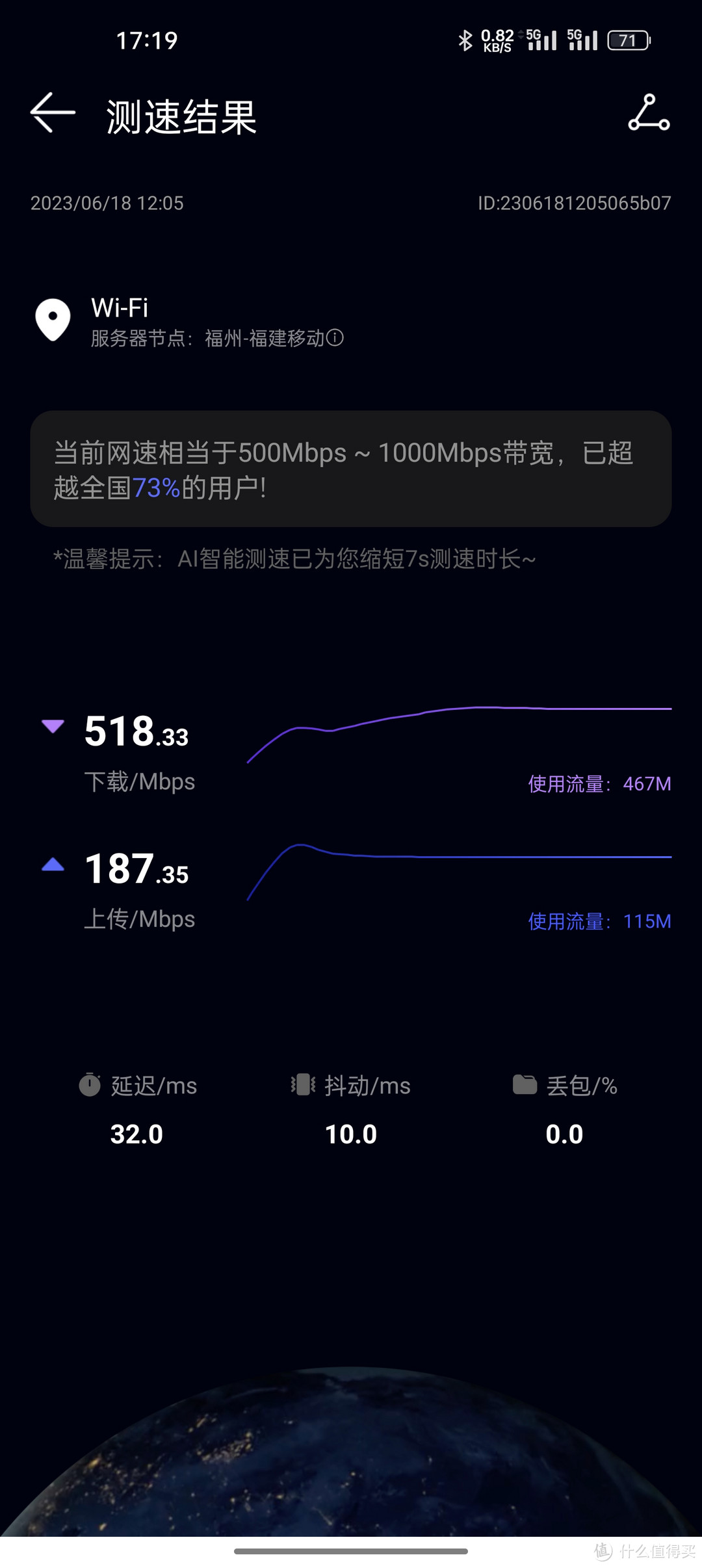Viewport: 702px width, 1568px height.
Task: Select the second 5G signal indicator
Action: pyautogui.click(x=582, y=40)
